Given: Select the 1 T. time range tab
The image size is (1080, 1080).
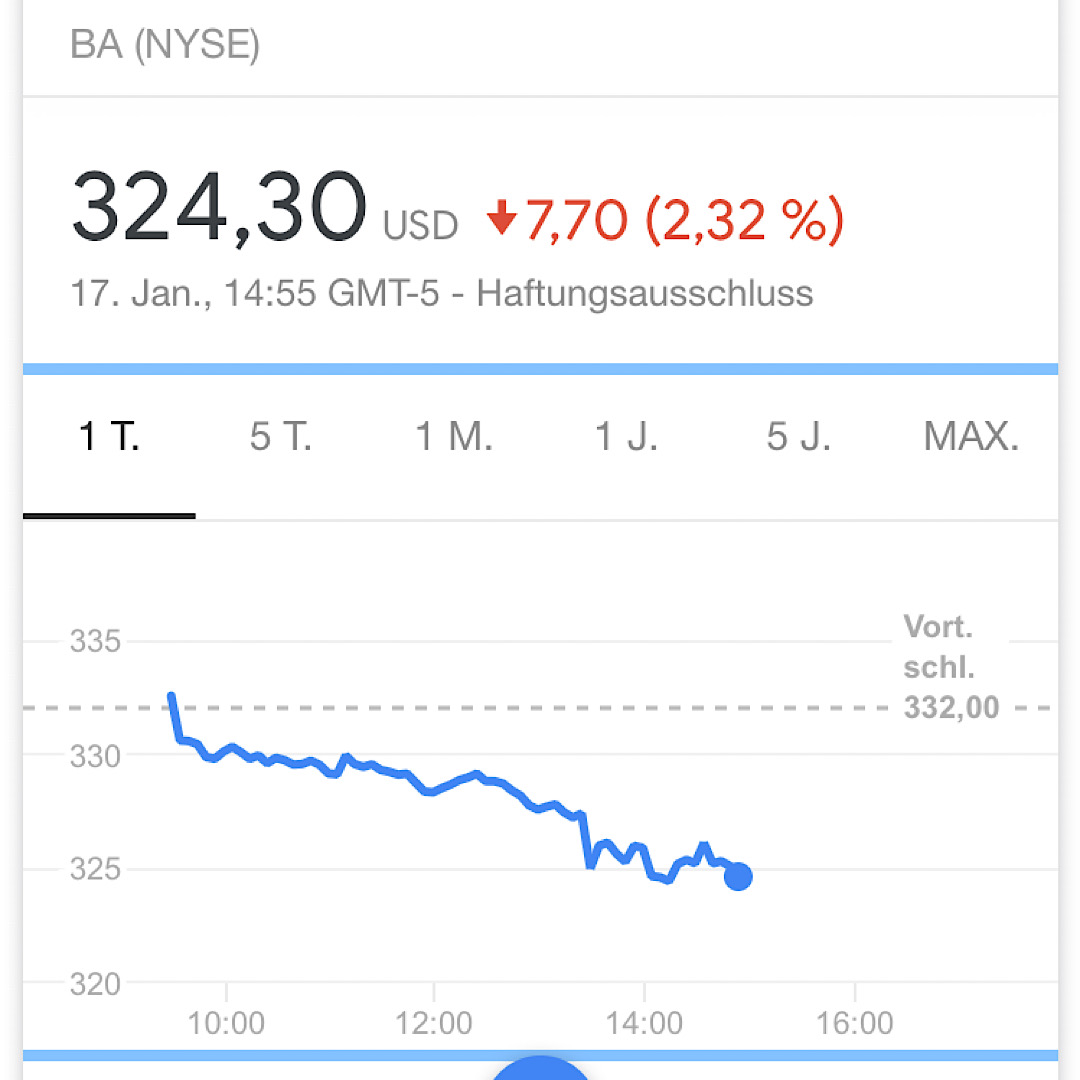Looking at the screenshot, I should [109, 438].
